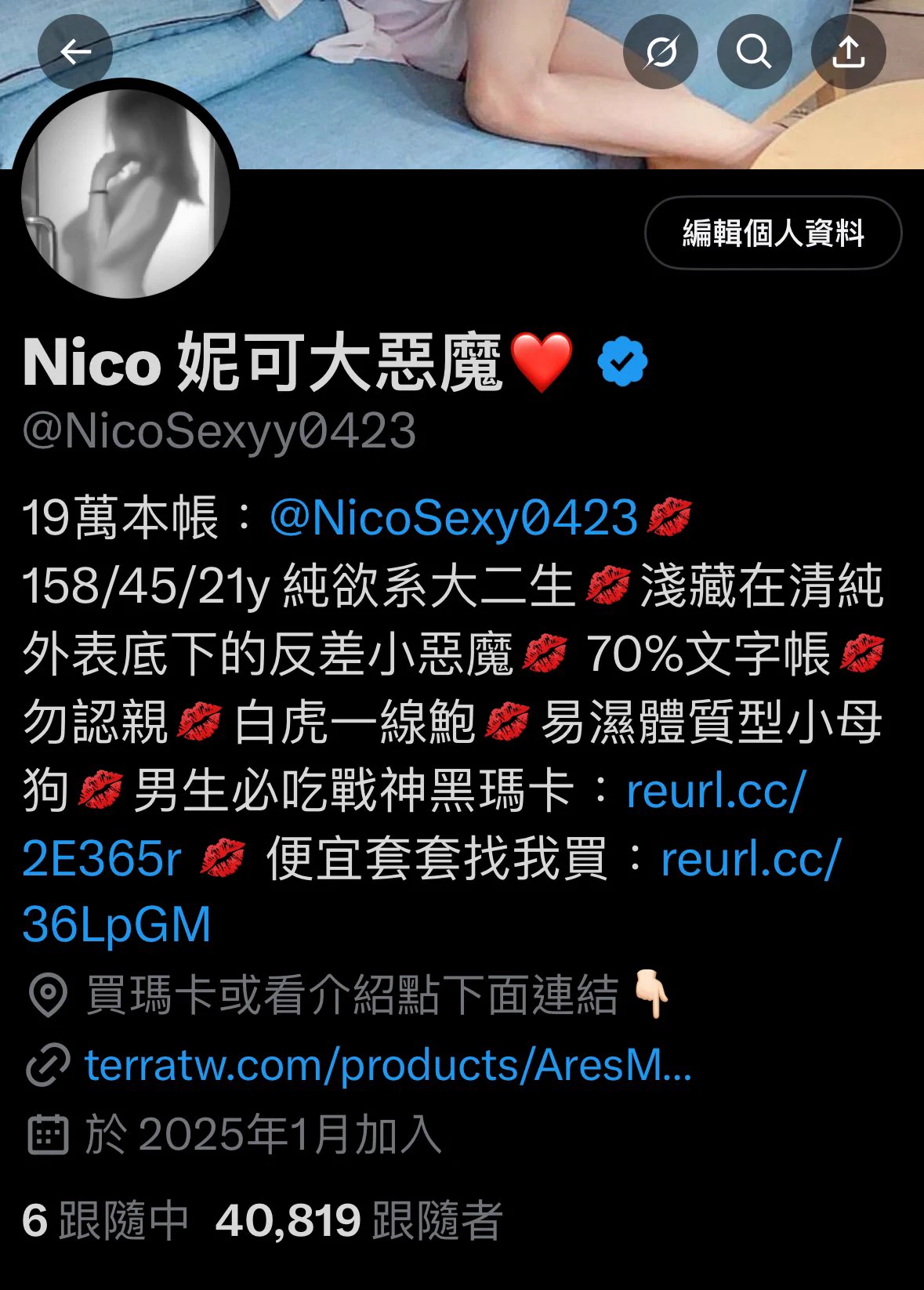Screen dimensions: 924x1290
Task: Tap the Grok slash-circle icon
Action: pyautogui.click(x=660, y=52)
